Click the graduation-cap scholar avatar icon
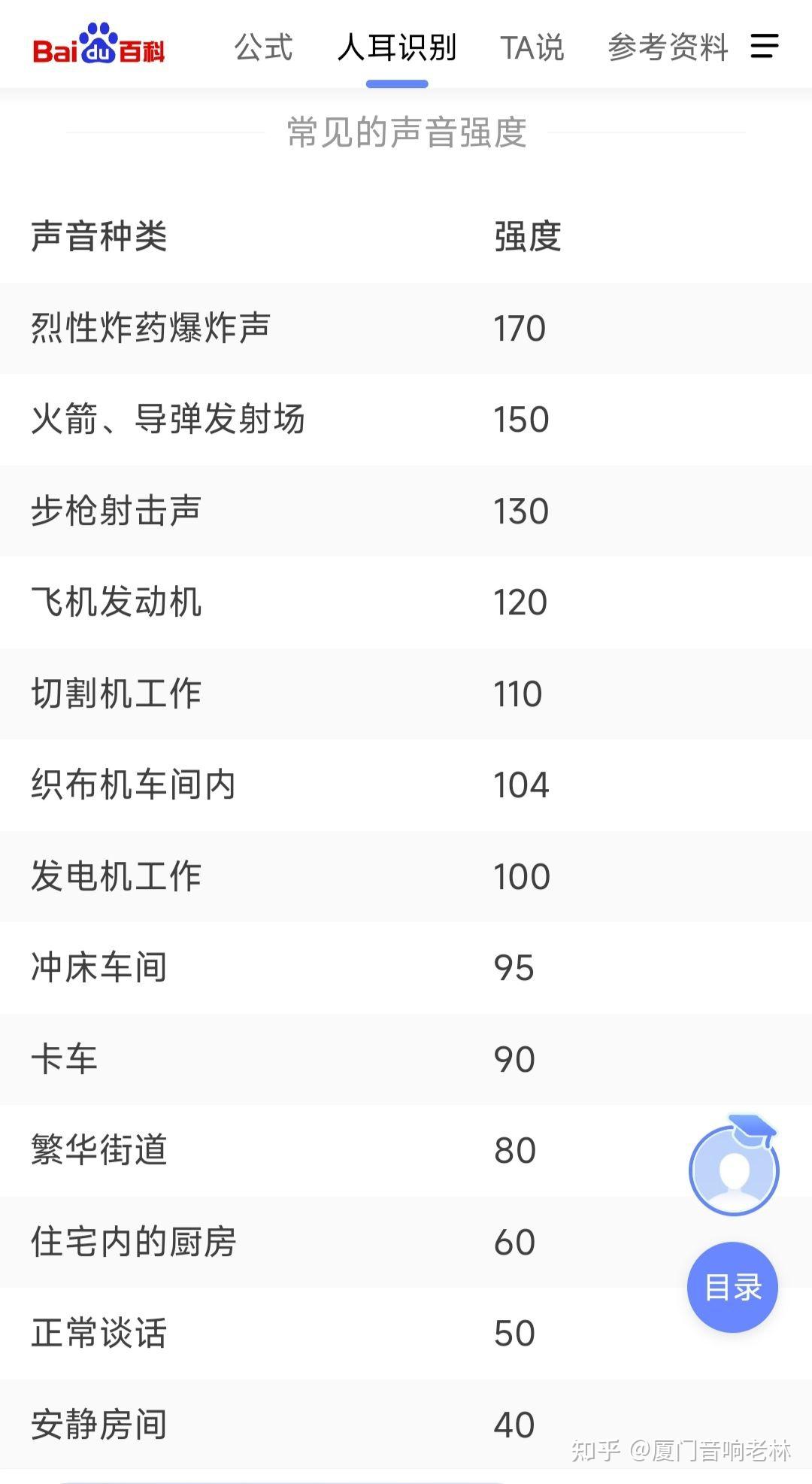 tap(733, 1169)
